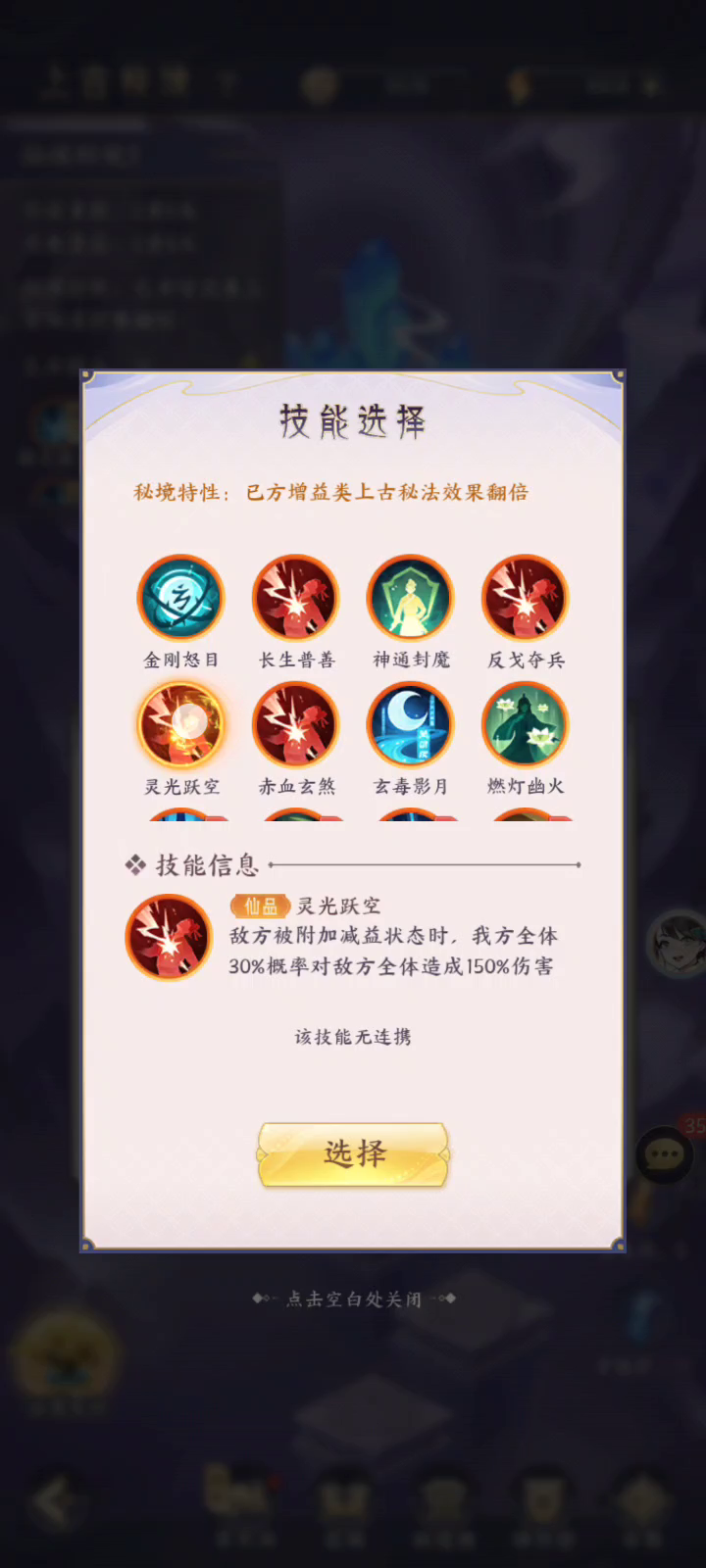Tap the 反戈夺兵 skill
The height and width of the screenshot is (1568, 706).
pyautogui.click(x=525, y=598)
